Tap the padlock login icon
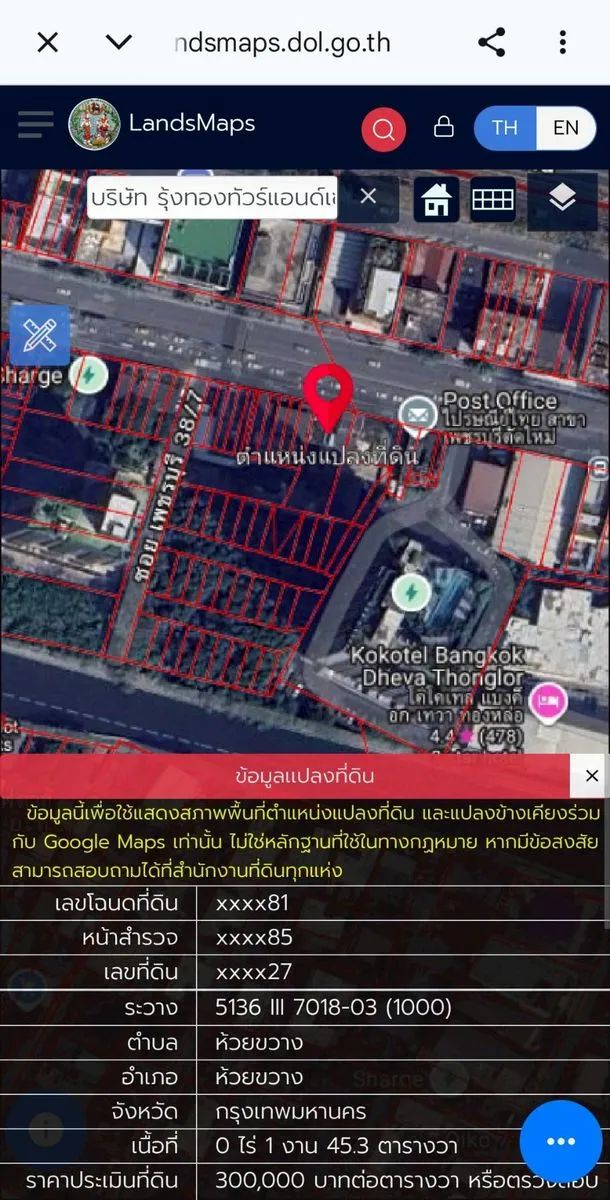610x1200 pixels. 443,127
